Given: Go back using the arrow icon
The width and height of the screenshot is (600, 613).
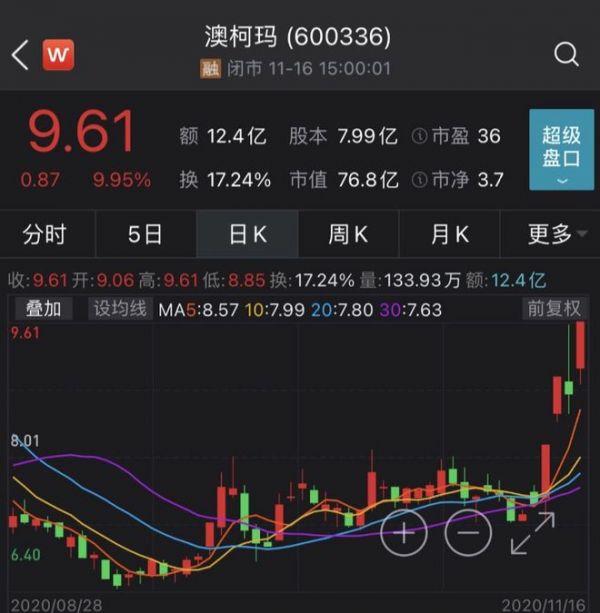Looking at the screenshot, I should tap(20, 54).
